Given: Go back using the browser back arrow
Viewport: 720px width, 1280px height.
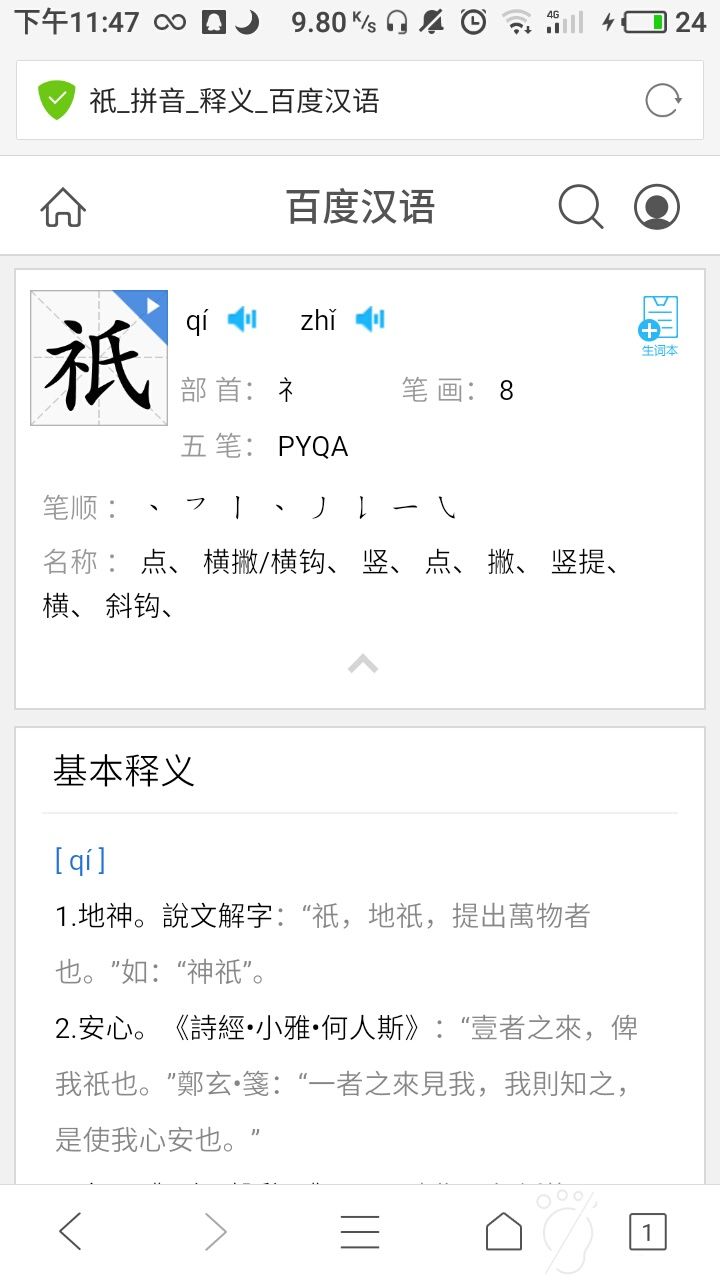Looking at the screenshot, I should pyautogui.click(x=70, y=1232).
